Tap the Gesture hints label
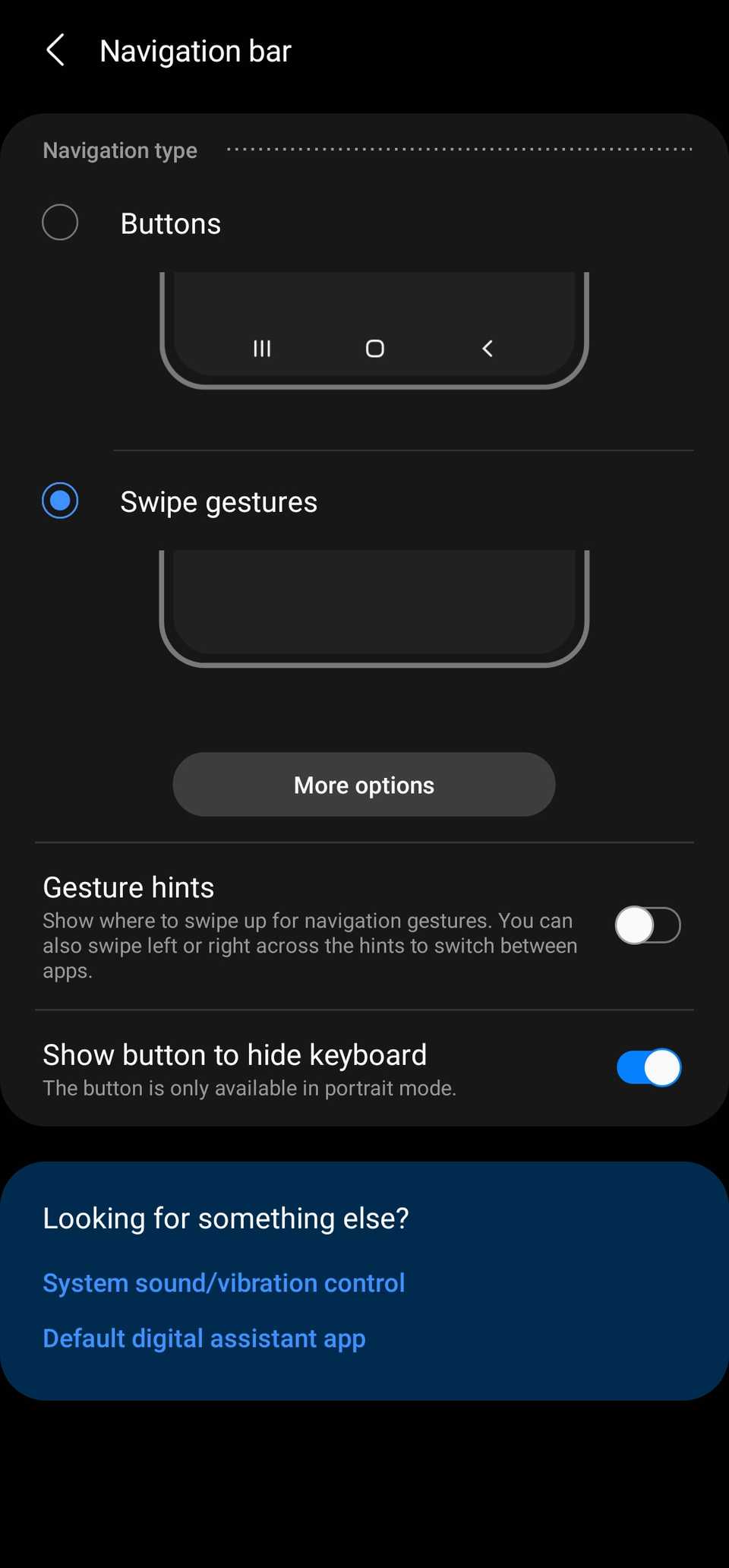The height and width of the screenshot is (1568, 729). (128, 887)
